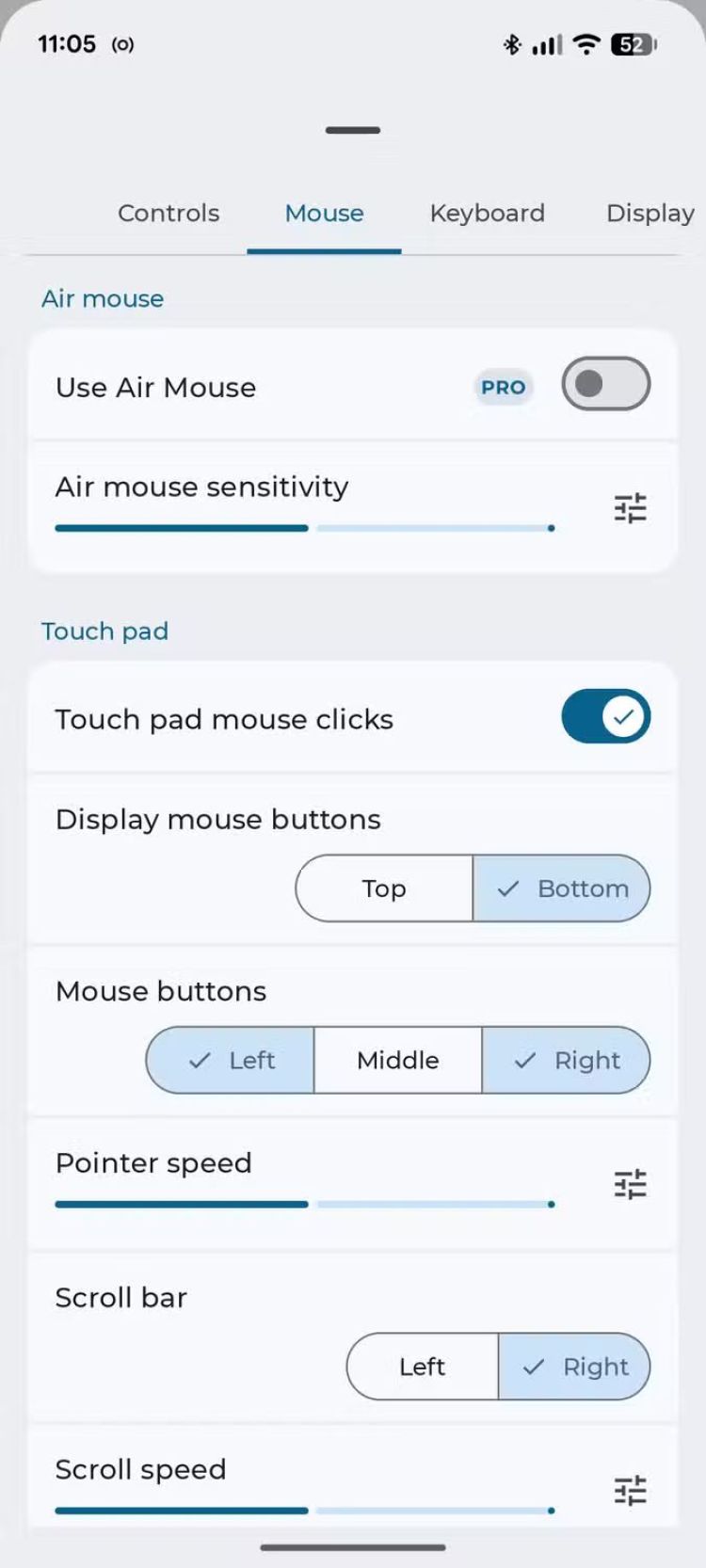
Task: Open fine-tune icon for Pointer speed
Action: click(x=630, y=1184)
